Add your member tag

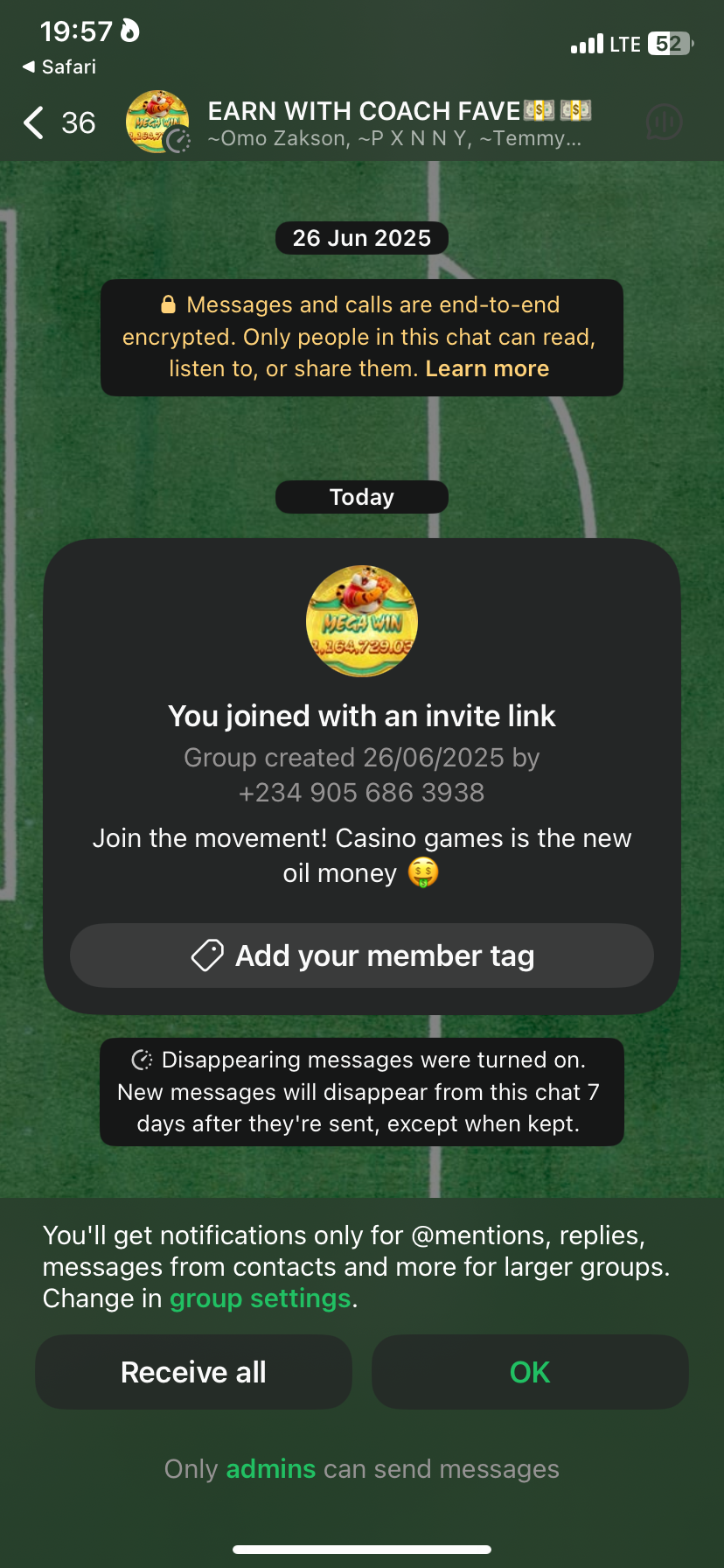click(362, 955)
